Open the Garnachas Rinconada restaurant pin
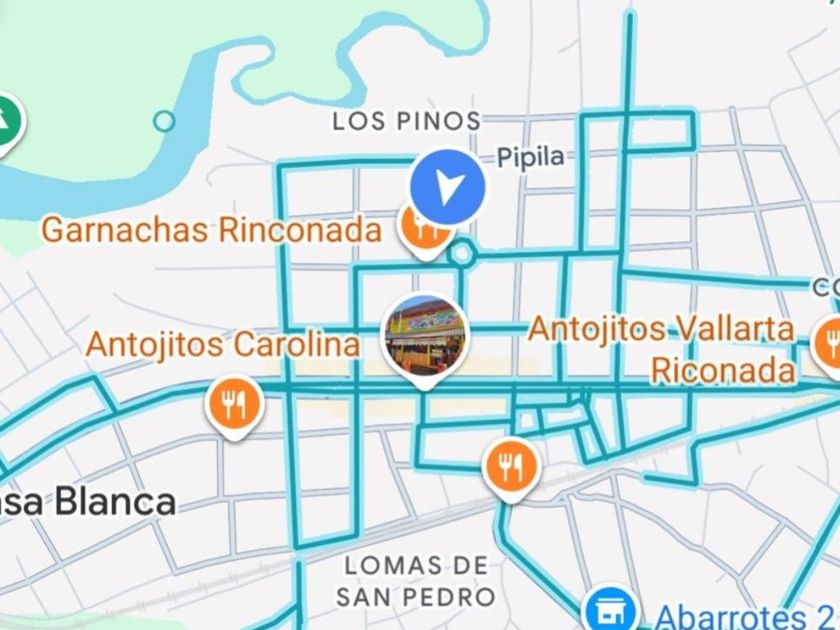The image size is (840, 630). [x=423, y=229]
